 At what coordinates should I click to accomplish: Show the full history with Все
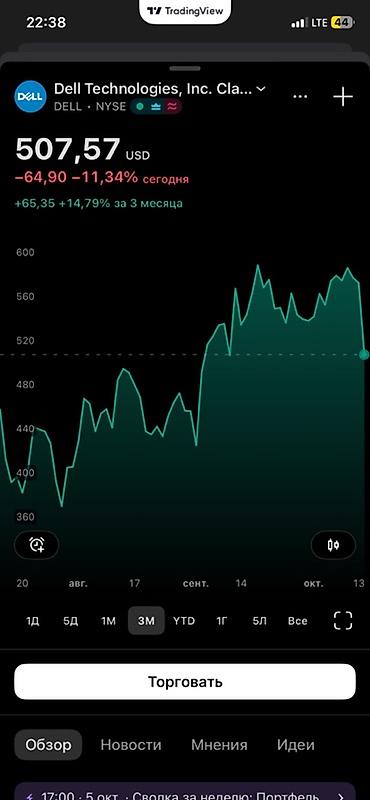coord(298,621)
